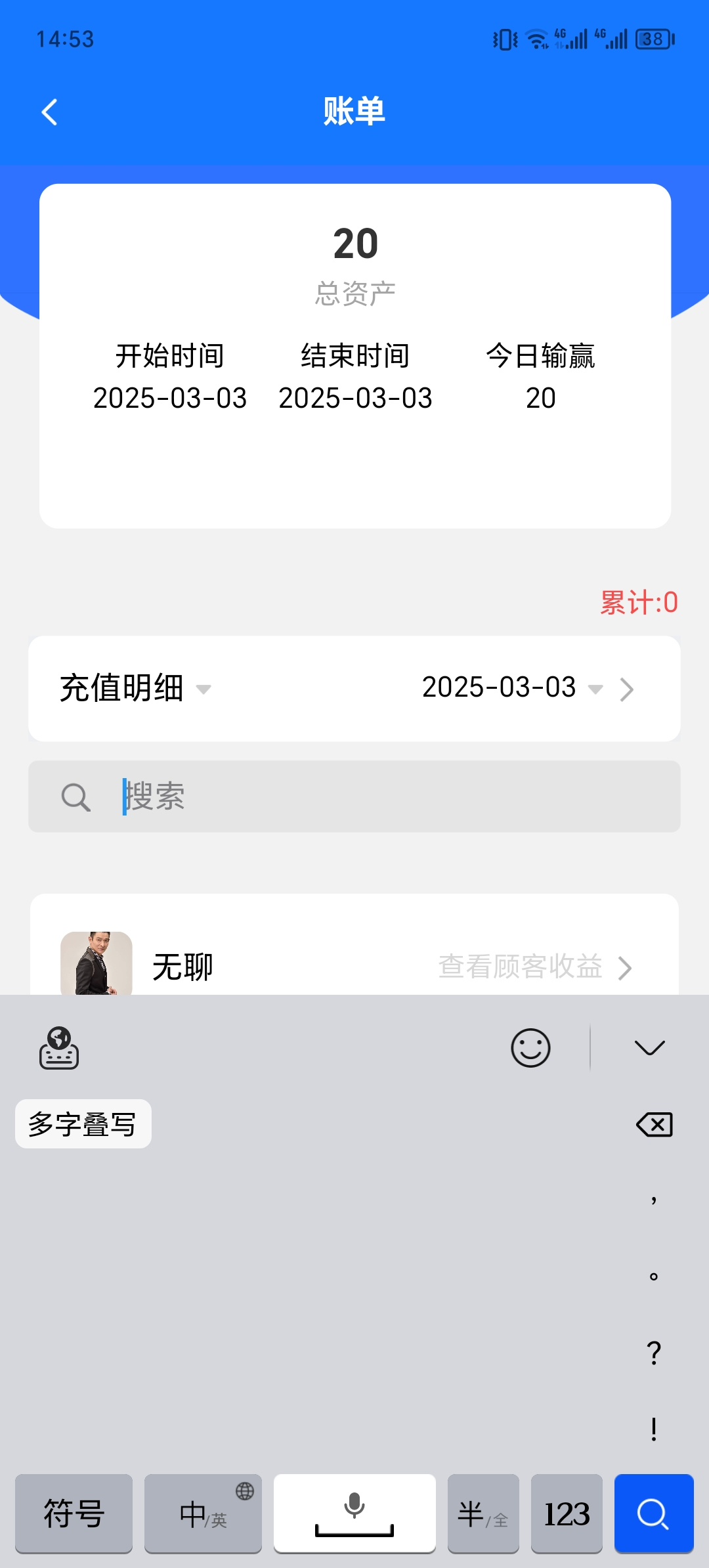The width and height of the screenshot is (709, 1568).
Task: Open the 2025-03-03 date filter dropdown
Action: point(512,688)
